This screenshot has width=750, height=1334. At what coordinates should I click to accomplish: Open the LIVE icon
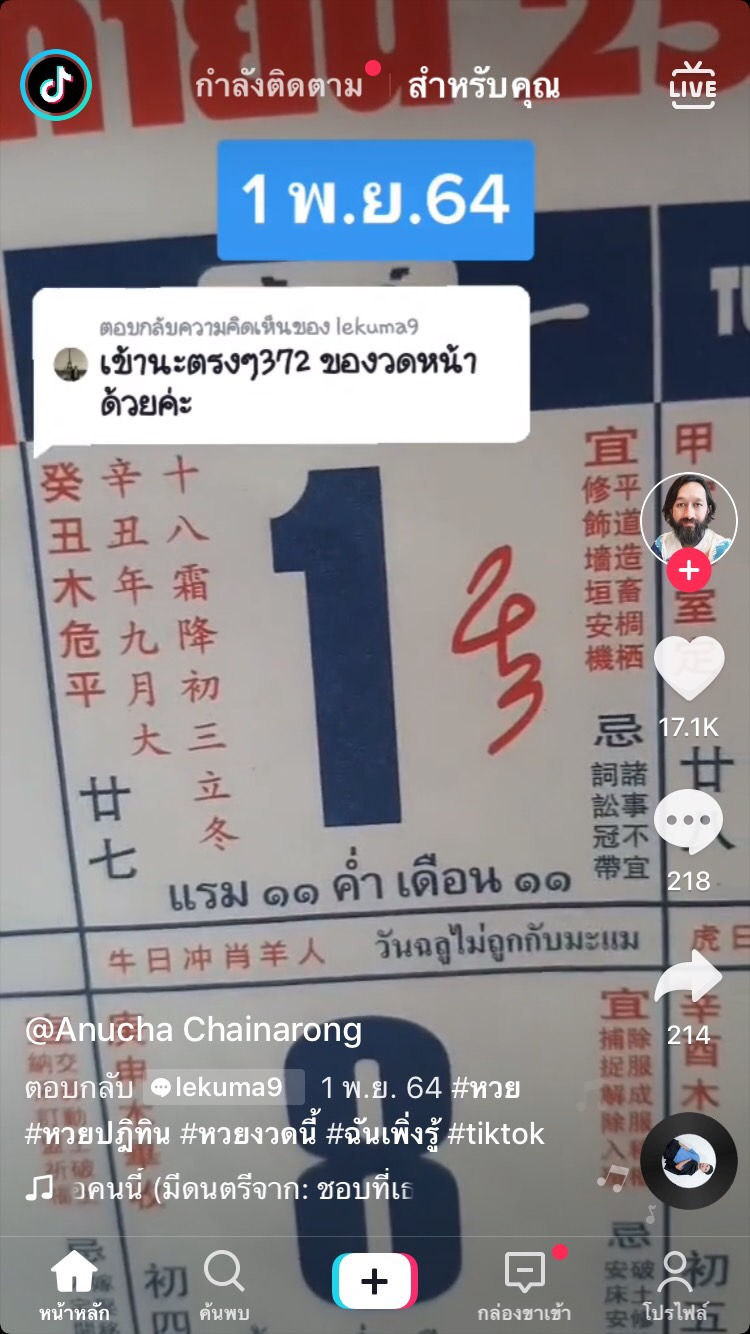692,86
